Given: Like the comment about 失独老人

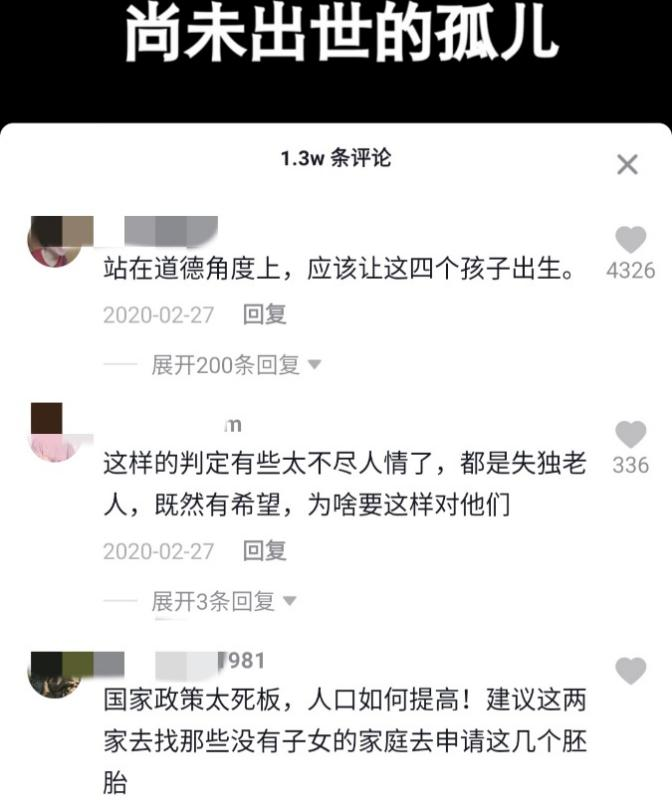Looking at the screenshot, I should click(630, 435).
